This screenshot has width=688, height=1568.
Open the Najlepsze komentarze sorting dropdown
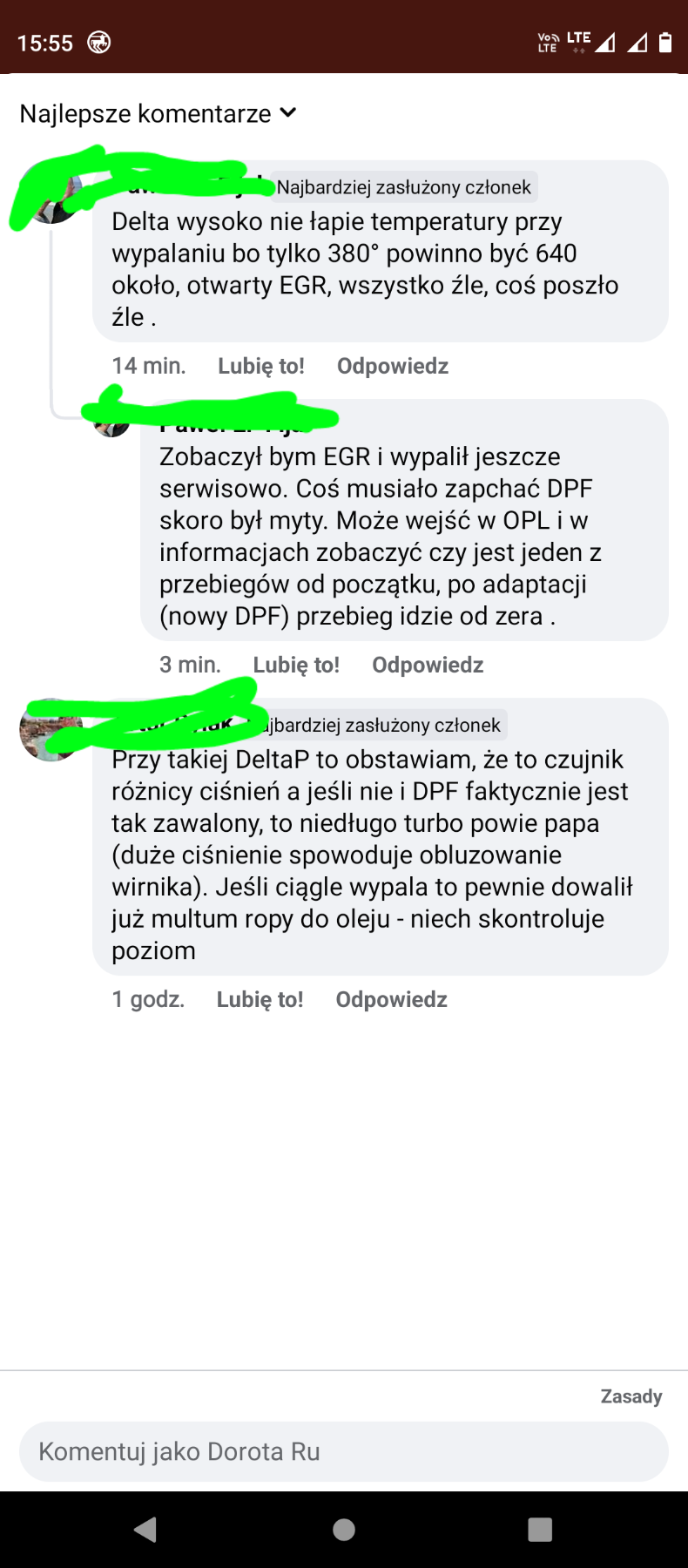(x=159, y=114)
